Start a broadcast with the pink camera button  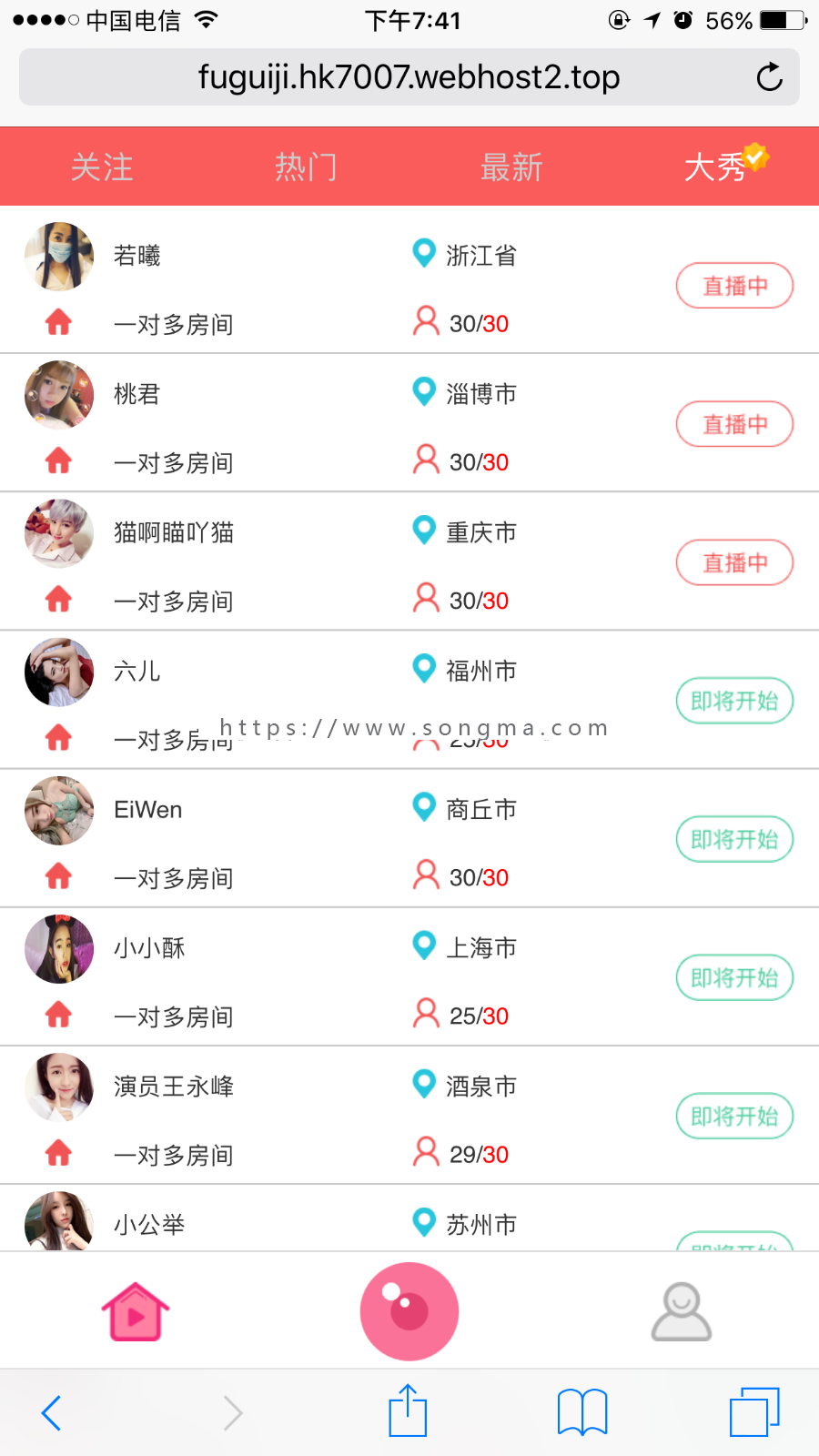point(409,1311)
